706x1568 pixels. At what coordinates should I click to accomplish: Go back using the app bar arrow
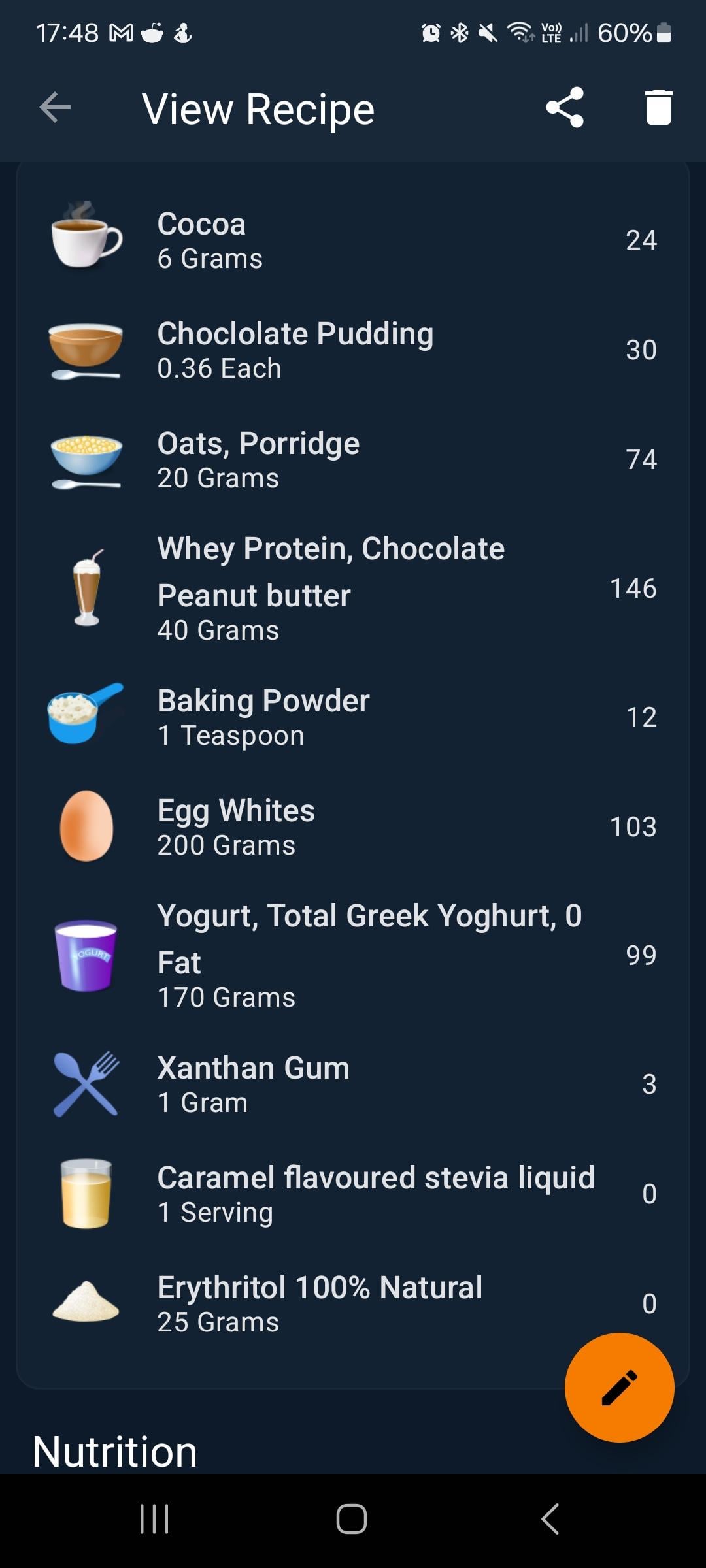pyautogui.click(x=55, y=108)
